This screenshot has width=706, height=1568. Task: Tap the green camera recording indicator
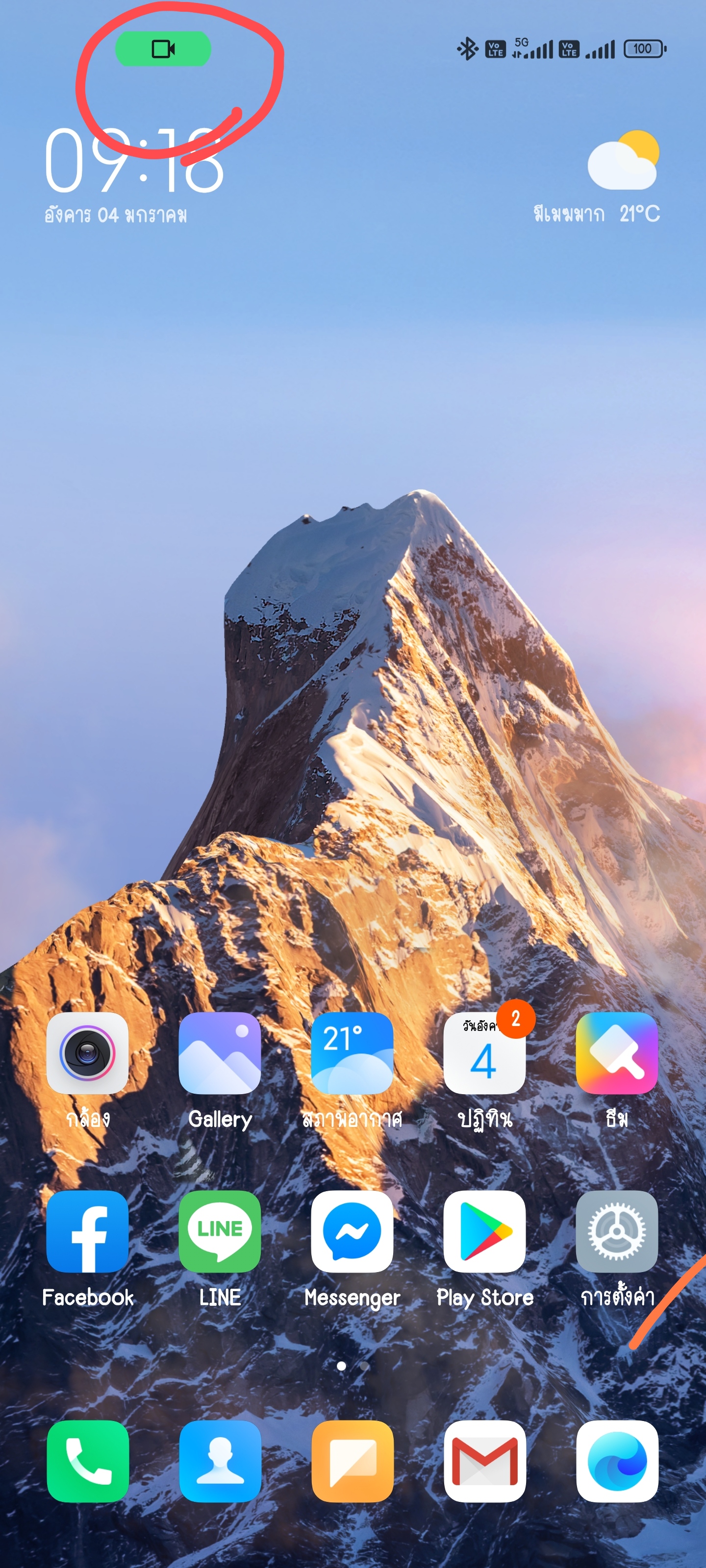[163, 49]
